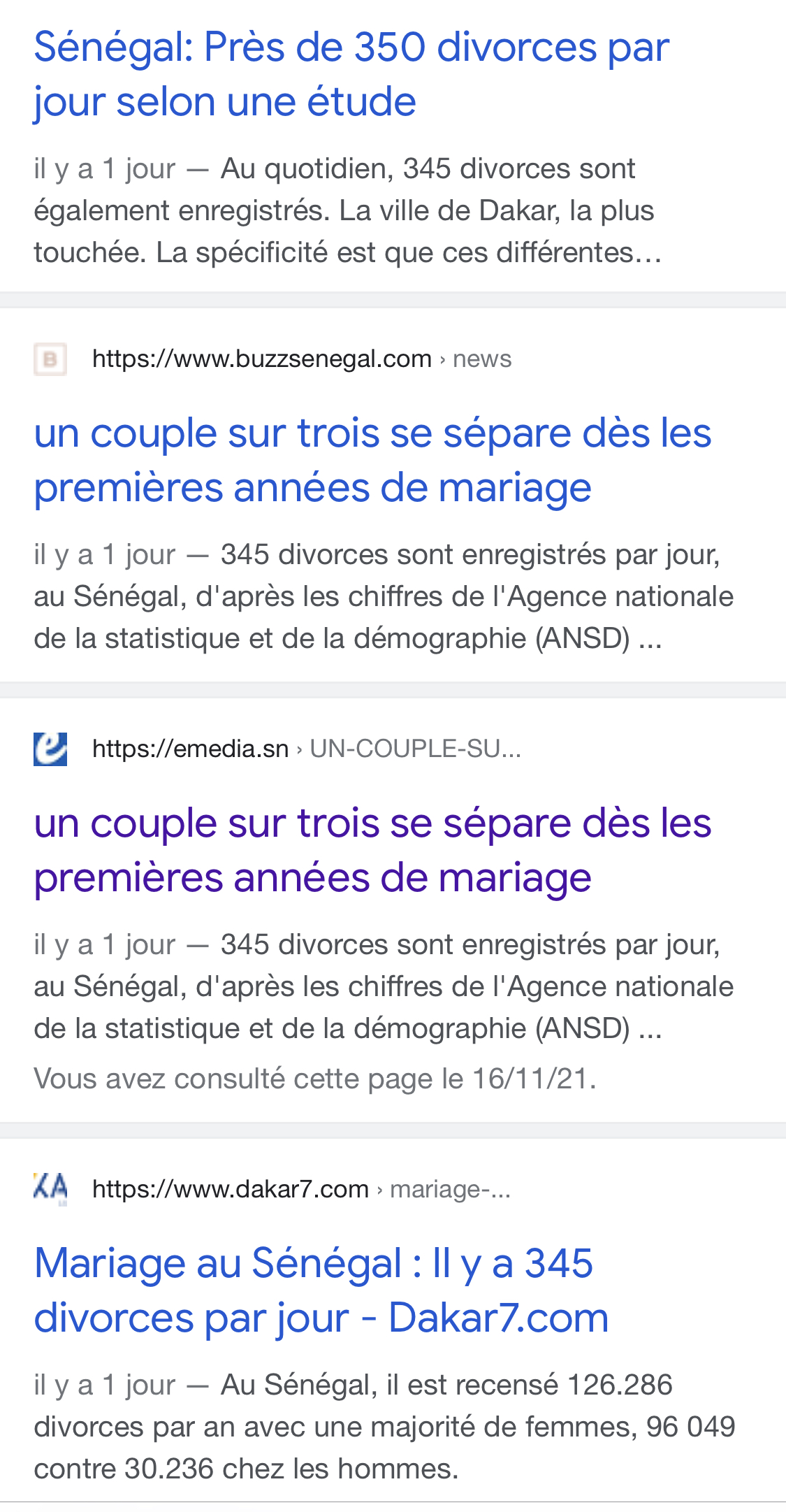The height and width of the screenshot is (1512, 786).
Task: Open the buzzsenegal.com couple sur trois article
Action: 372,460
